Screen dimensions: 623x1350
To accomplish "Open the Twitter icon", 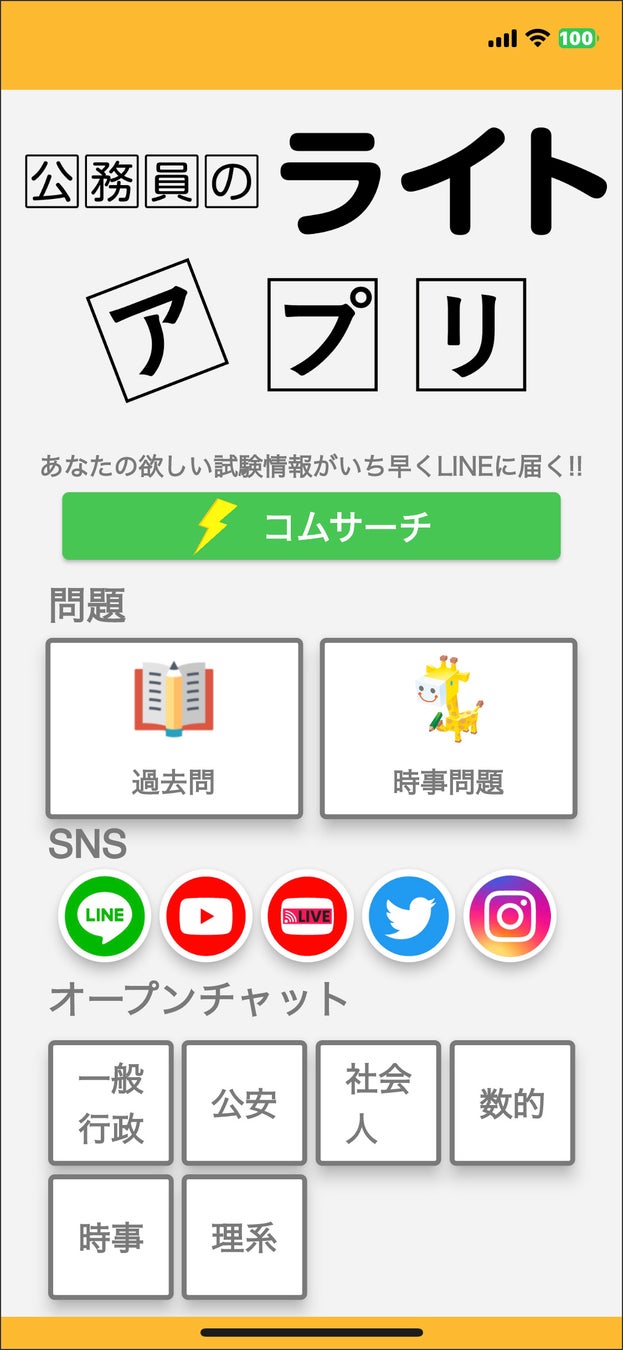I will (408, 915).
